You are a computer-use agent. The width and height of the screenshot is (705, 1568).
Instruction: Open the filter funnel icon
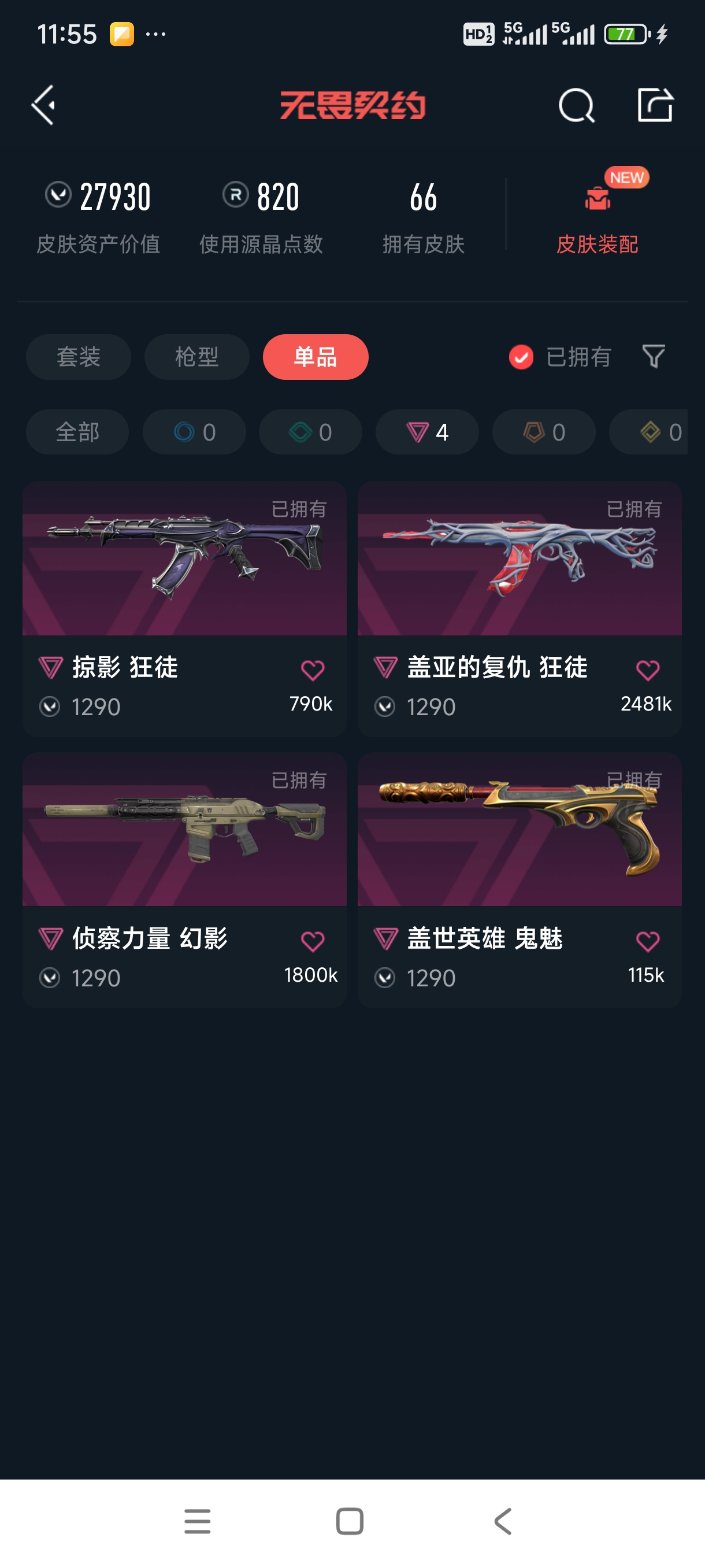(x=654, y=356)
